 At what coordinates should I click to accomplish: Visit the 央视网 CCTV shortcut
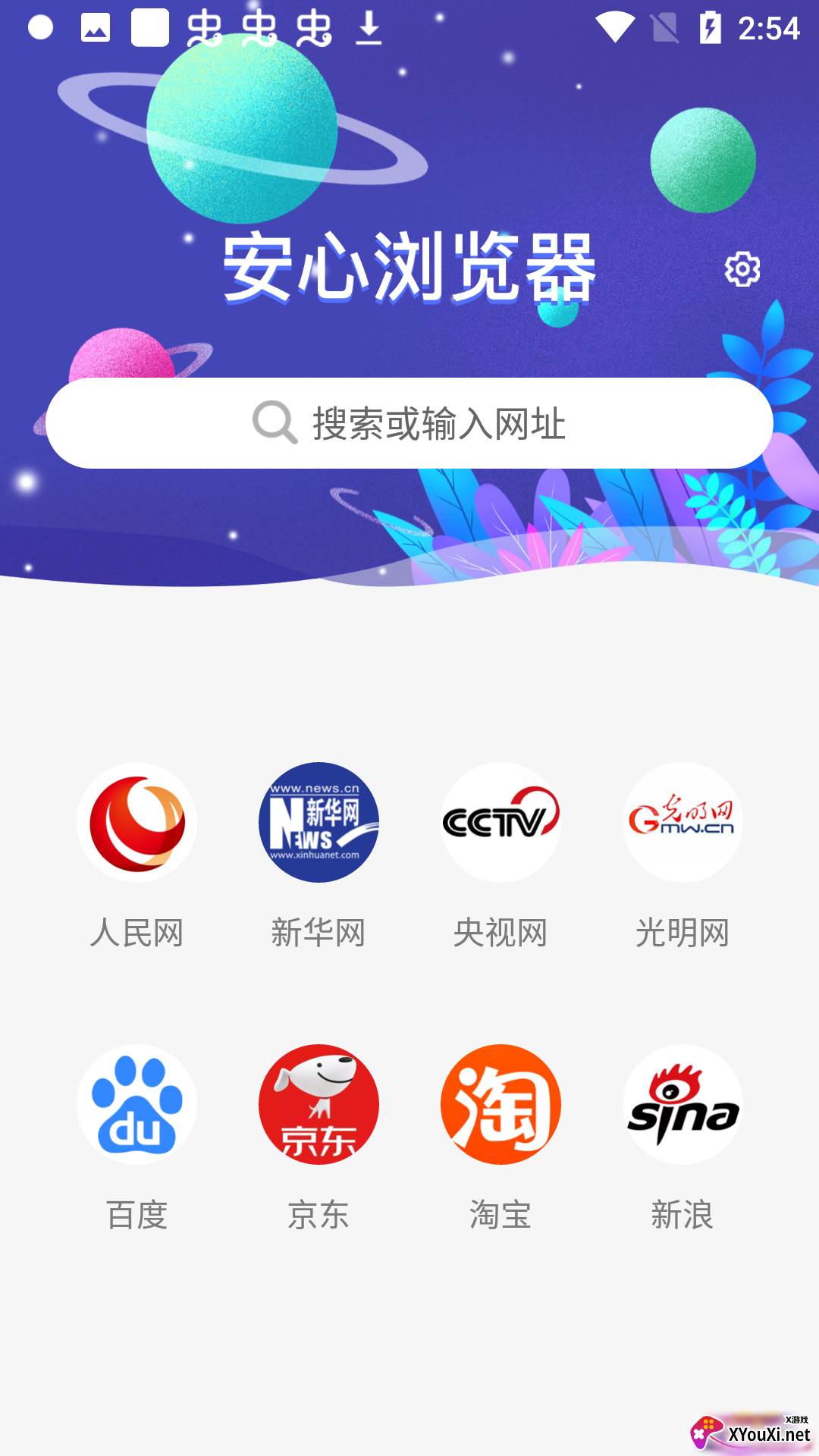500,823
